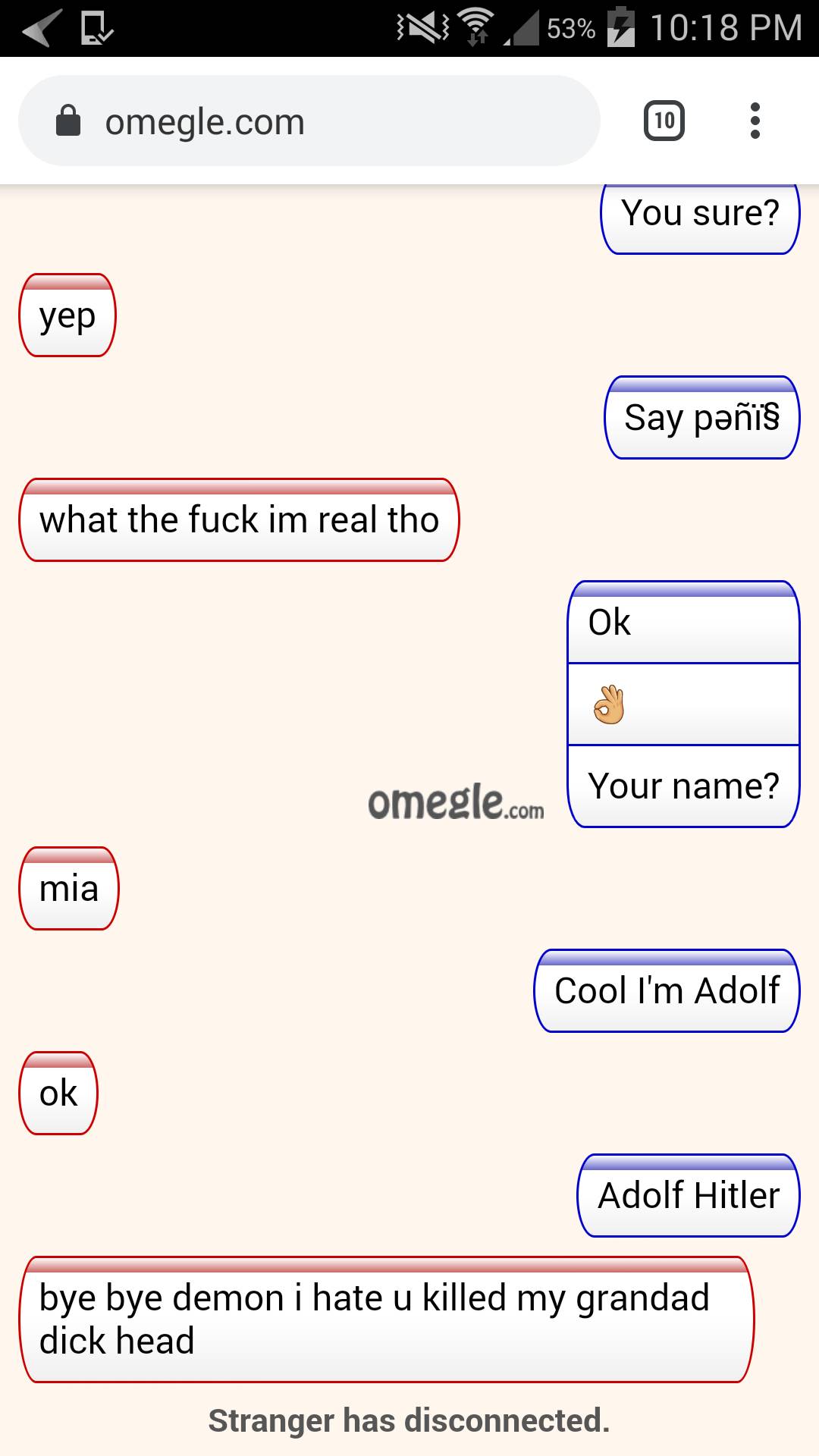Open Chrome's three-dot overflow menu
The height and width of the screenshot is (1456, 819).
(754, 121)
